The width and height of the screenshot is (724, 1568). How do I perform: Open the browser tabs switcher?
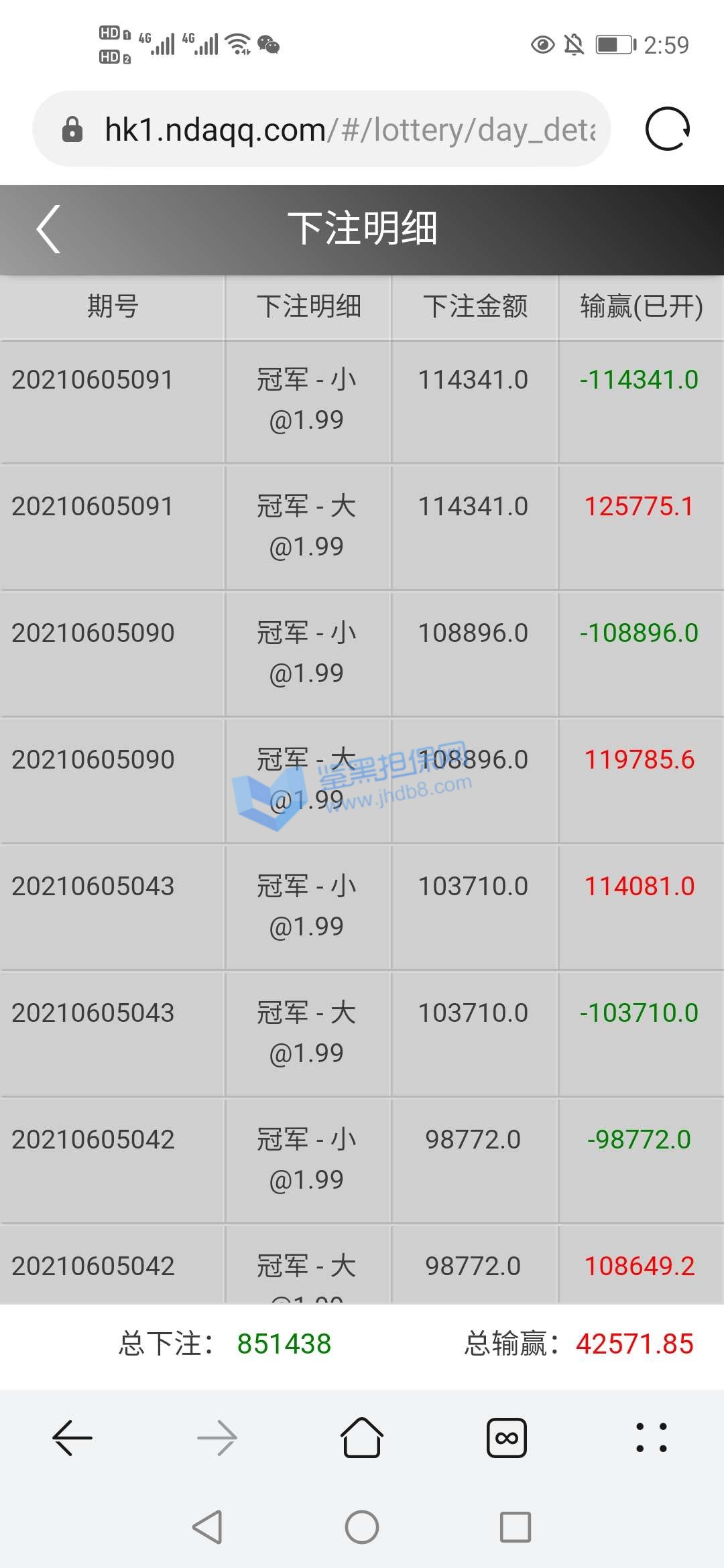point(507,1438)
